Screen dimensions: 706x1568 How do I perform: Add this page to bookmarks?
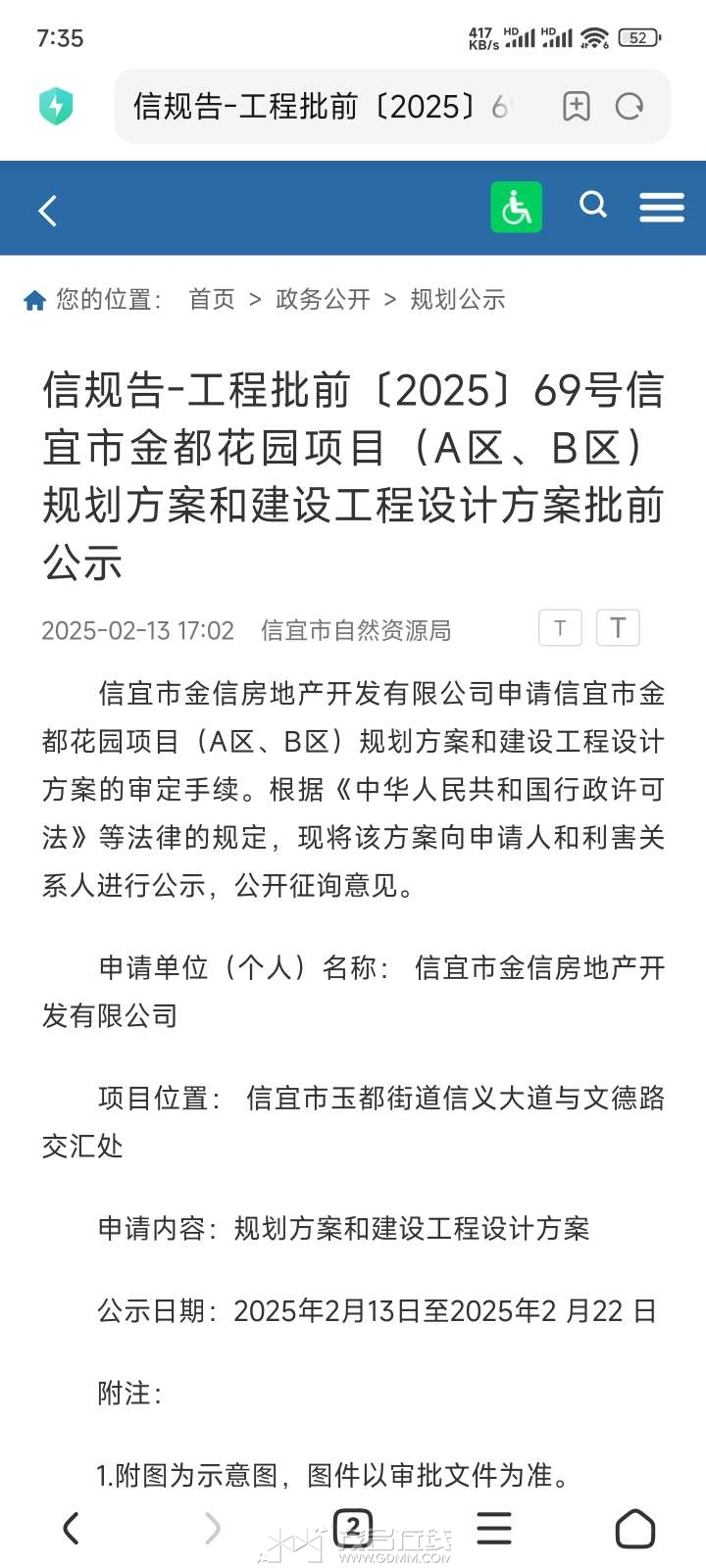tap(576, 106)
